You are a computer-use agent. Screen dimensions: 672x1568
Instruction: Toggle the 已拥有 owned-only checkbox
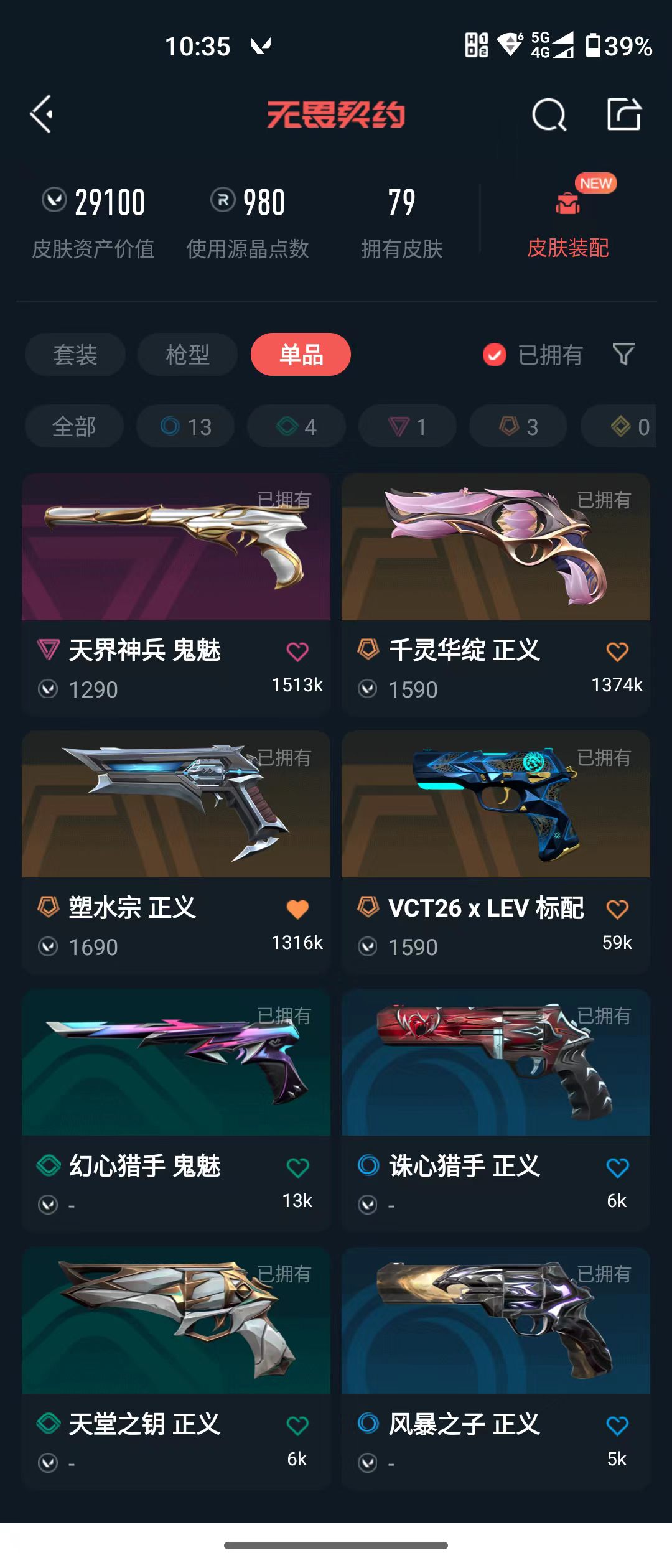tap(495, 355)
